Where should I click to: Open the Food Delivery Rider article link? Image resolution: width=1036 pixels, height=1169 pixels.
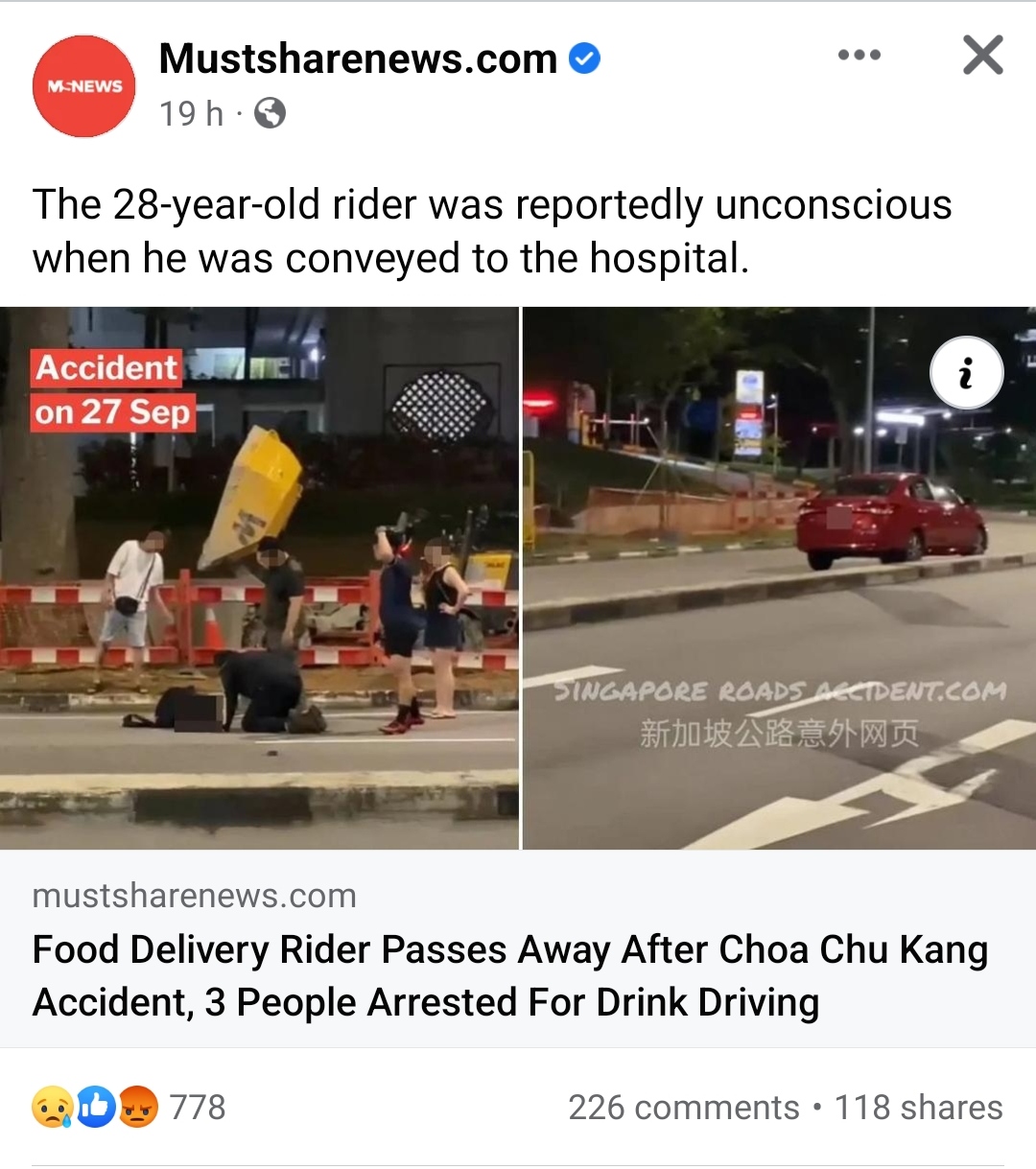(510, 975)
